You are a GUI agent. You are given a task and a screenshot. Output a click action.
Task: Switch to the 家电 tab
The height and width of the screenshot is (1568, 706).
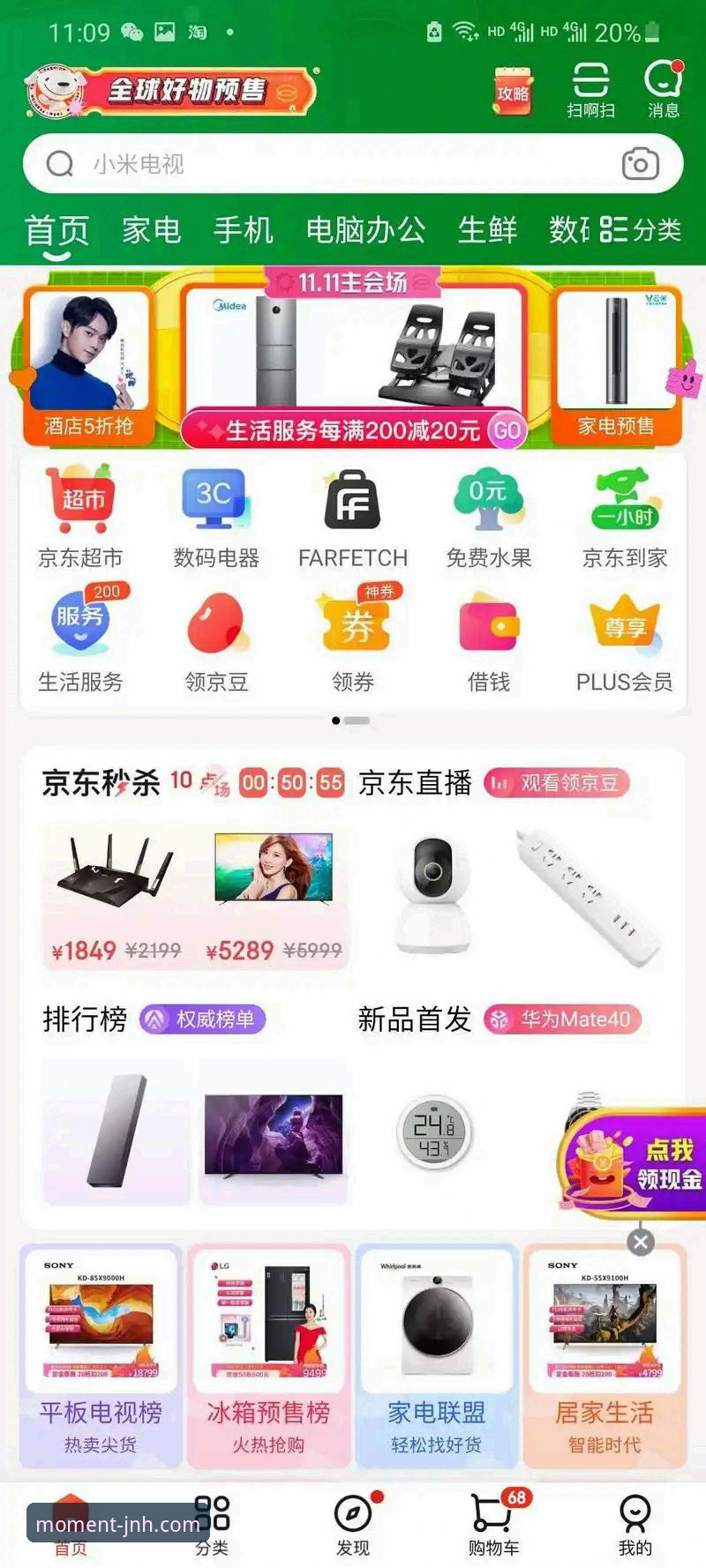(152, 231)
